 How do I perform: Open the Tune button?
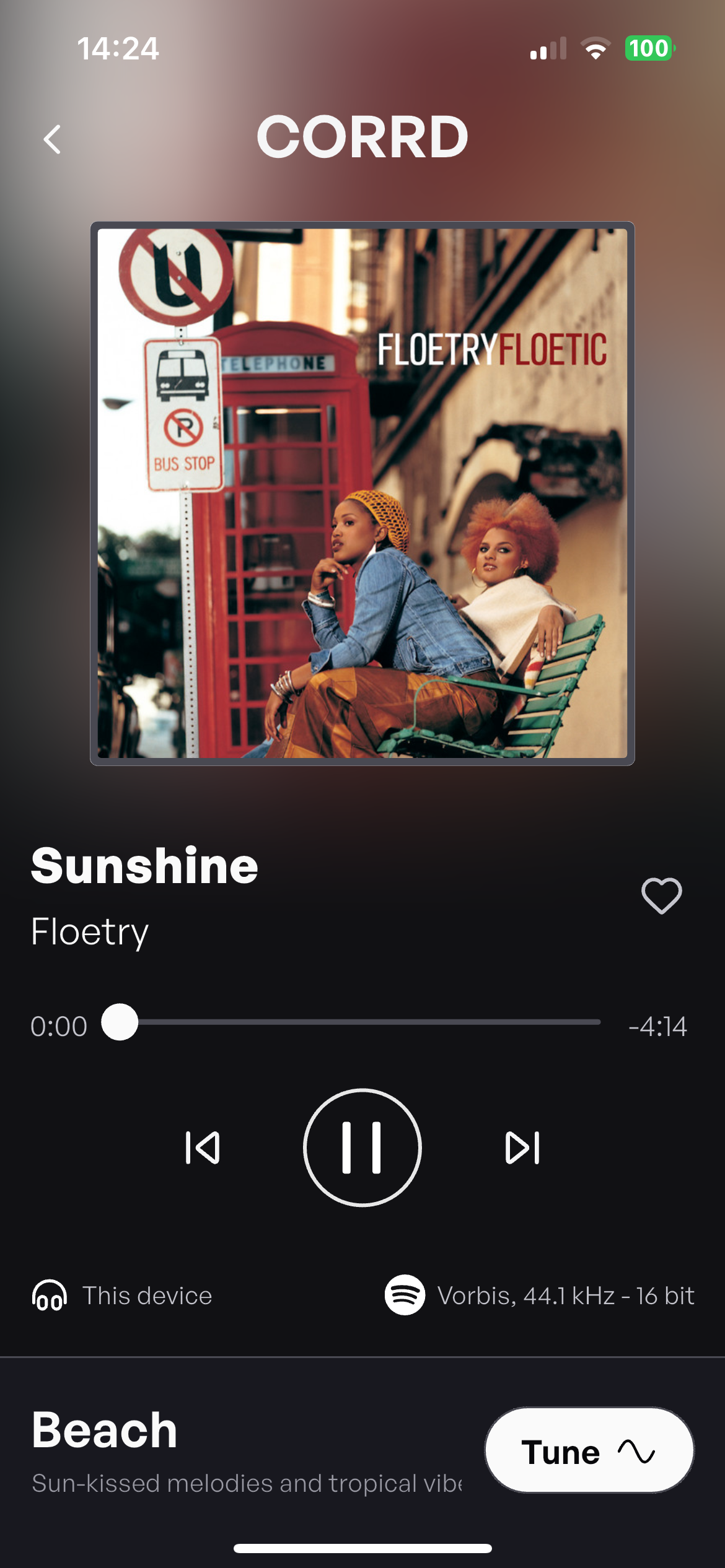(589, 1450)
